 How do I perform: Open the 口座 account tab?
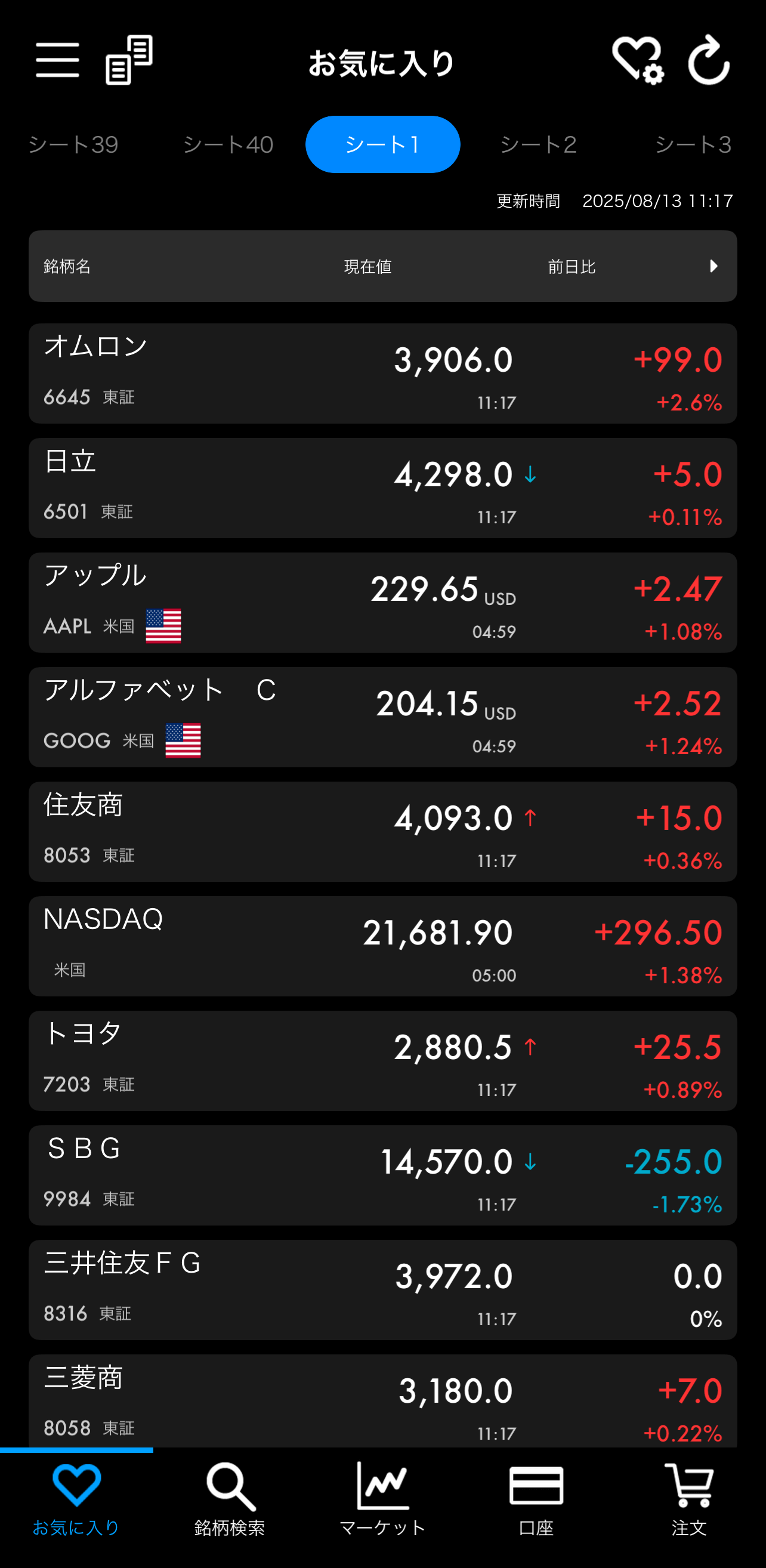click(x=536, y=1499)
